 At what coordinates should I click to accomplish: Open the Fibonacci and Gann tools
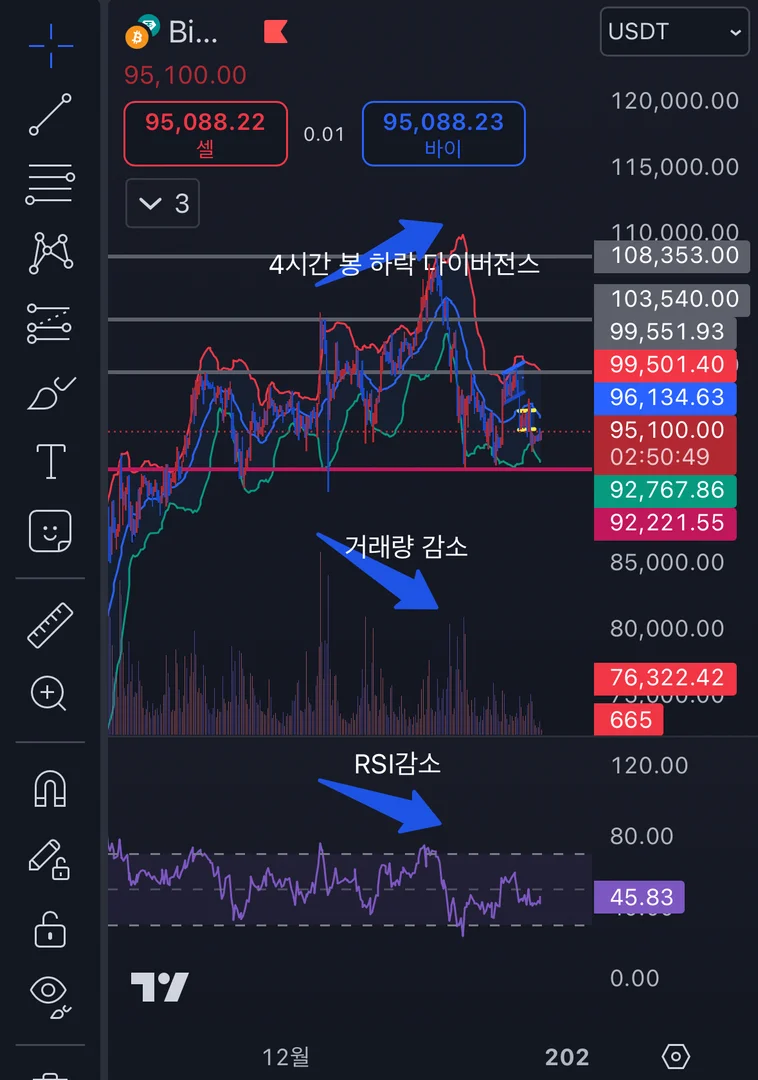pos(50,184)
